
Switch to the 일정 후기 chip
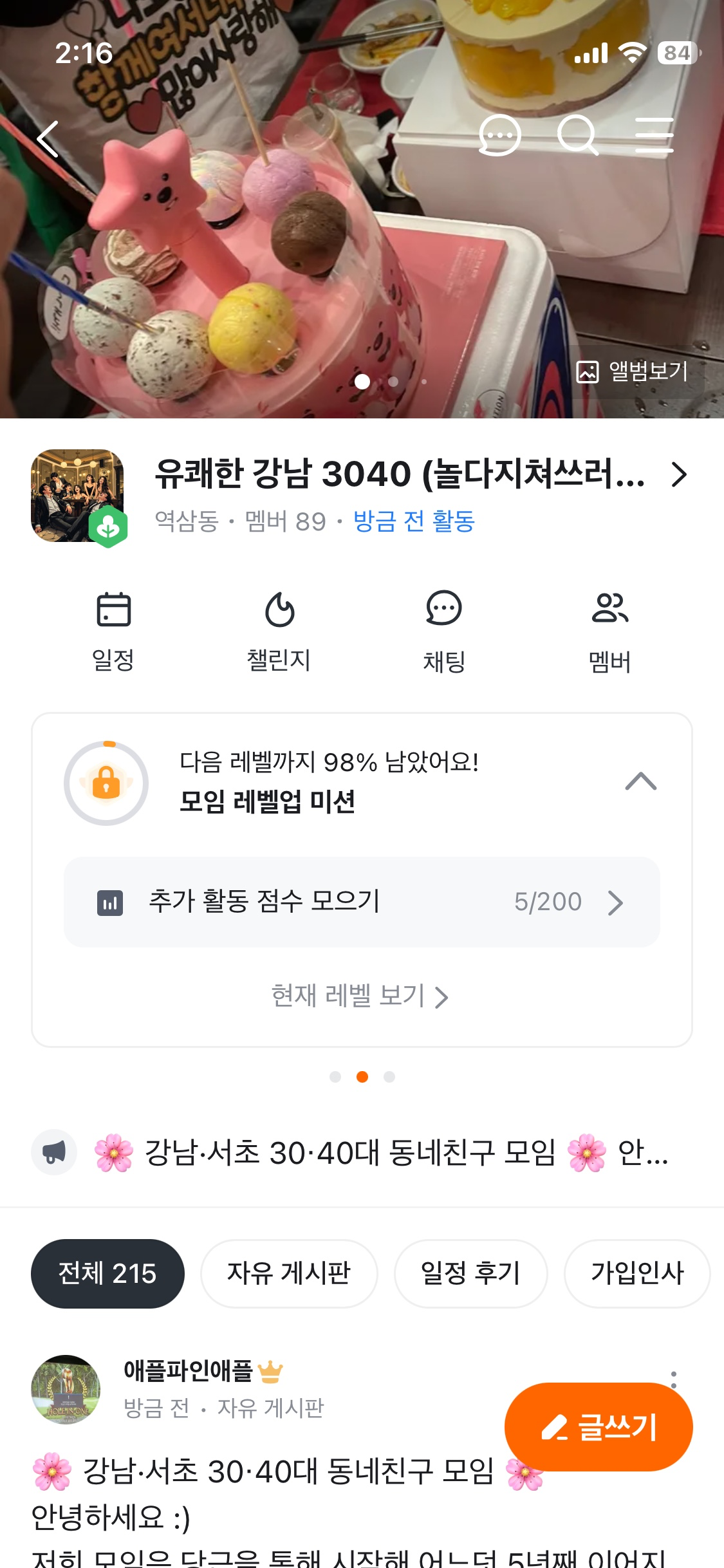[470, 1273]
